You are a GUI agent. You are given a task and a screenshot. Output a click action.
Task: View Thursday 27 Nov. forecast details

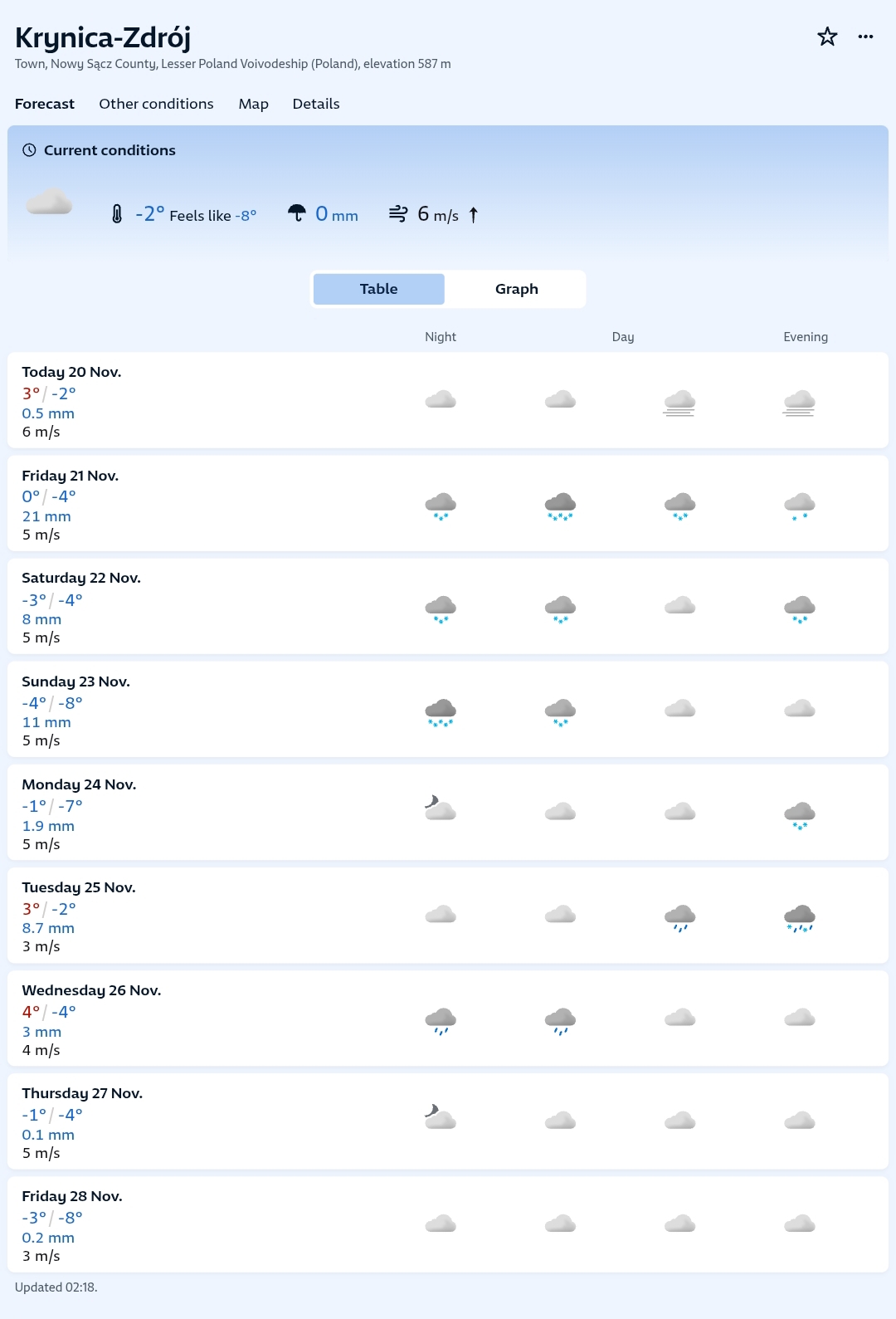click(82, 1093)
